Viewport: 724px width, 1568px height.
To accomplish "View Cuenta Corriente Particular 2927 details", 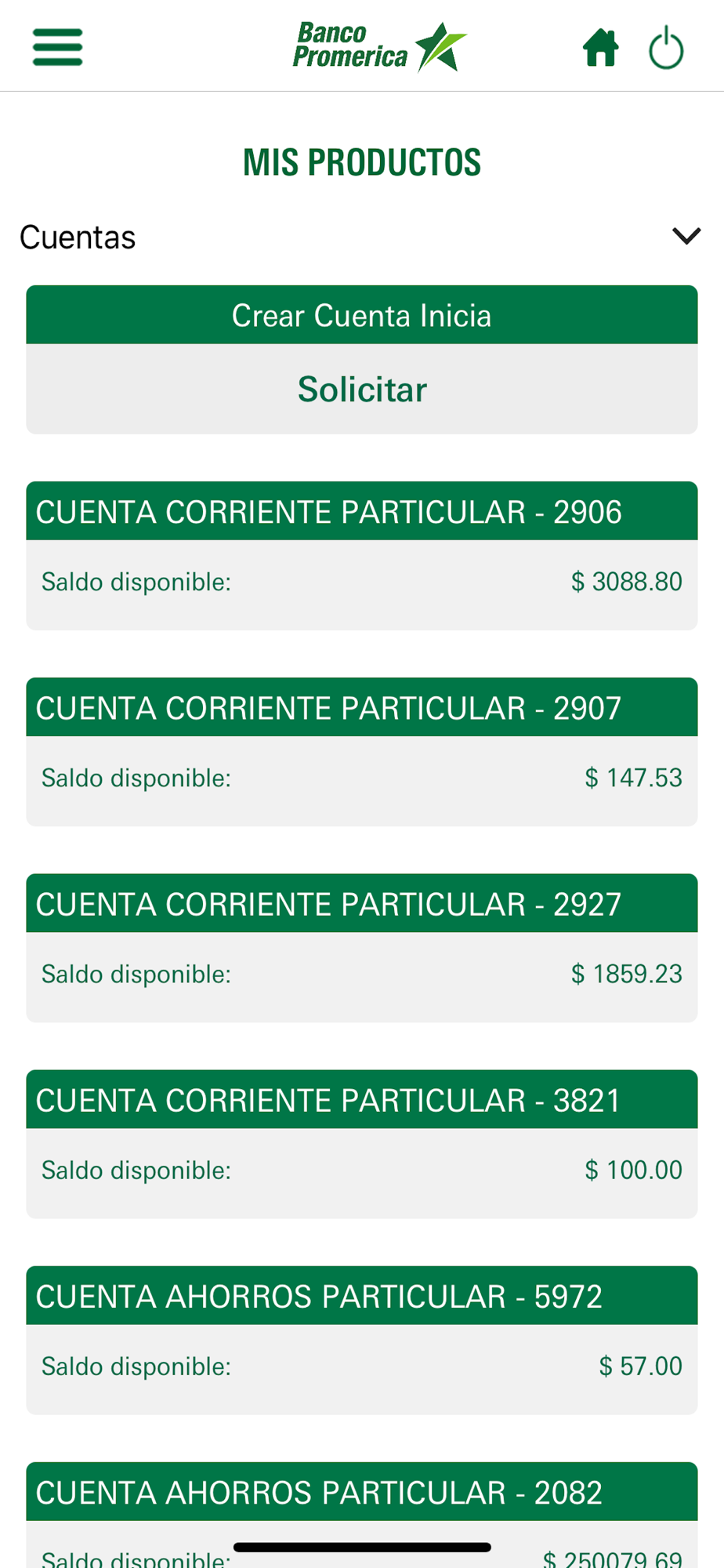I will click(362, 947).
